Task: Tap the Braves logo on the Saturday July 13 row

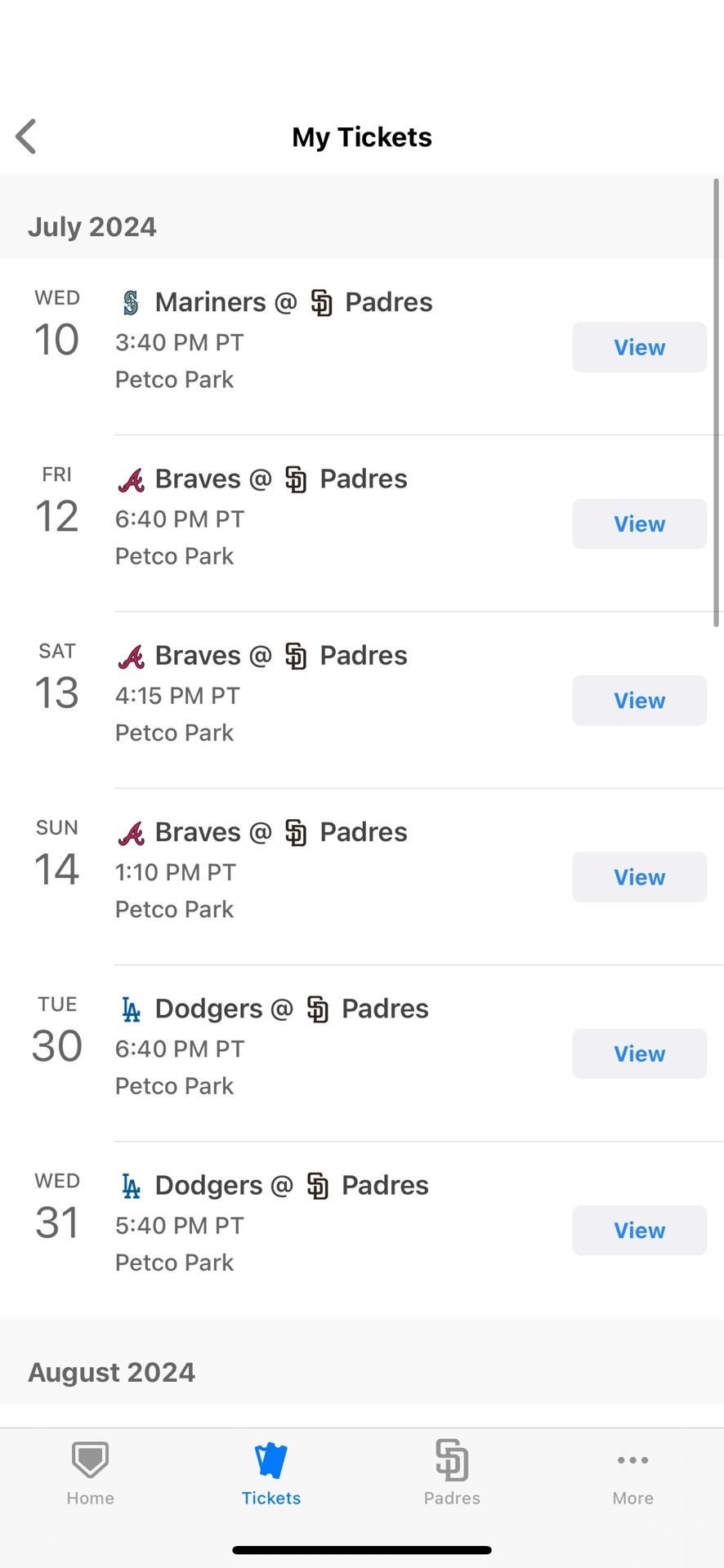Action: [132, 656]
